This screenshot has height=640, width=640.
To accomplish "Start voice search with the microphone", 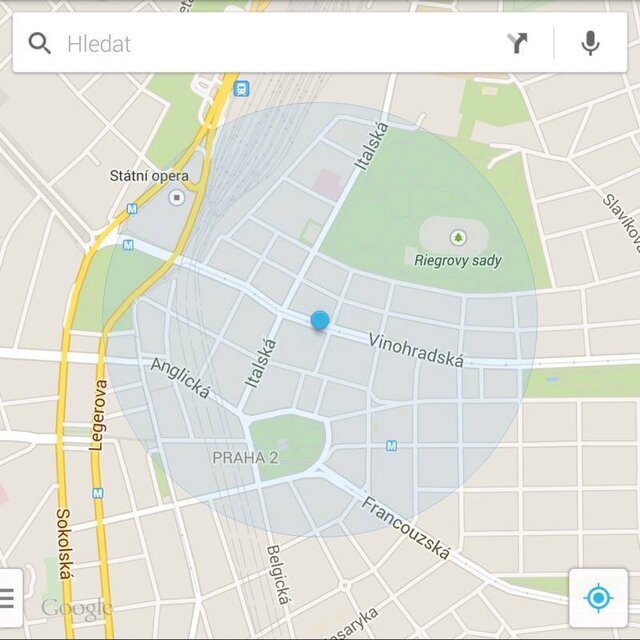I will point(591,43).
